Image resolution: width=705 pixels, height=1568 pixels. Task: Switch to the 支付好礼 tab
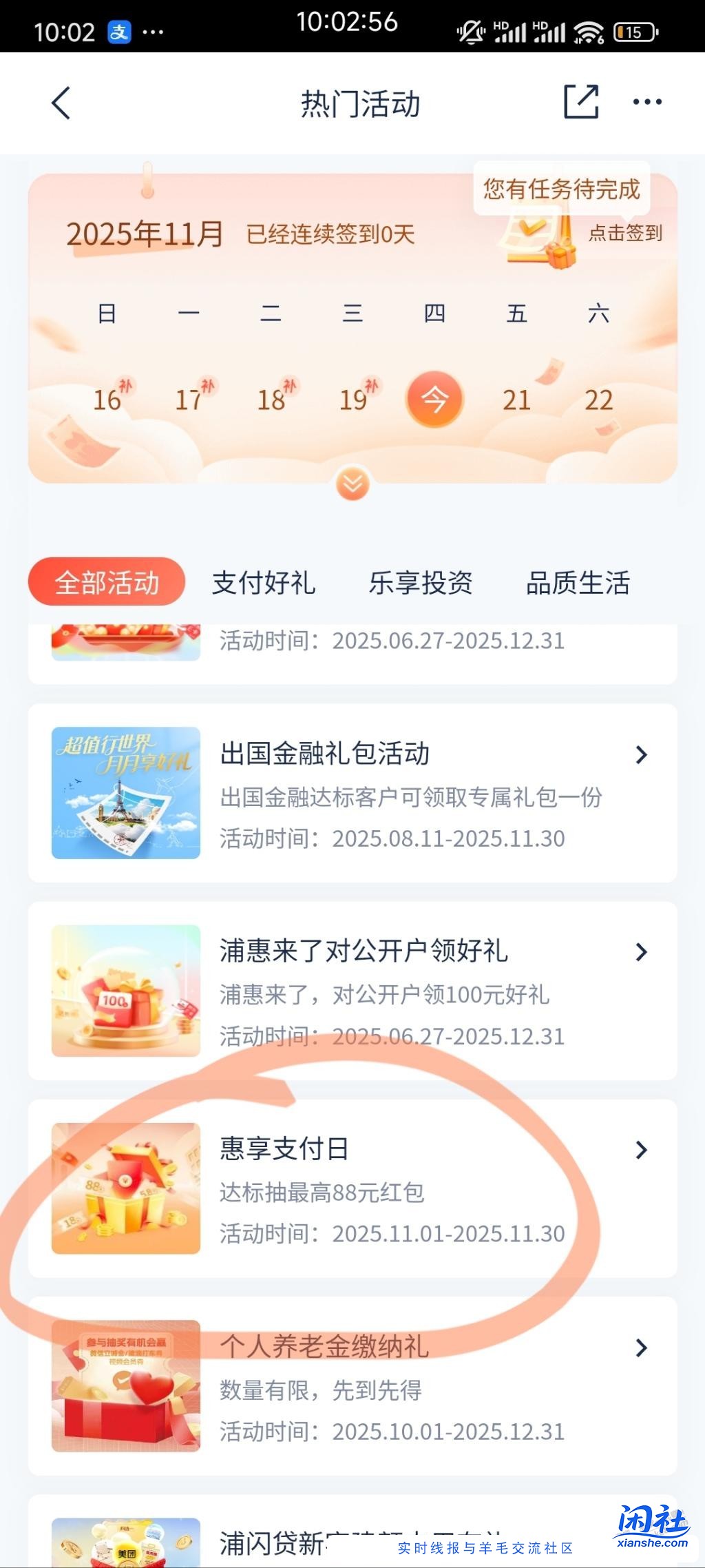coord(264,583)
